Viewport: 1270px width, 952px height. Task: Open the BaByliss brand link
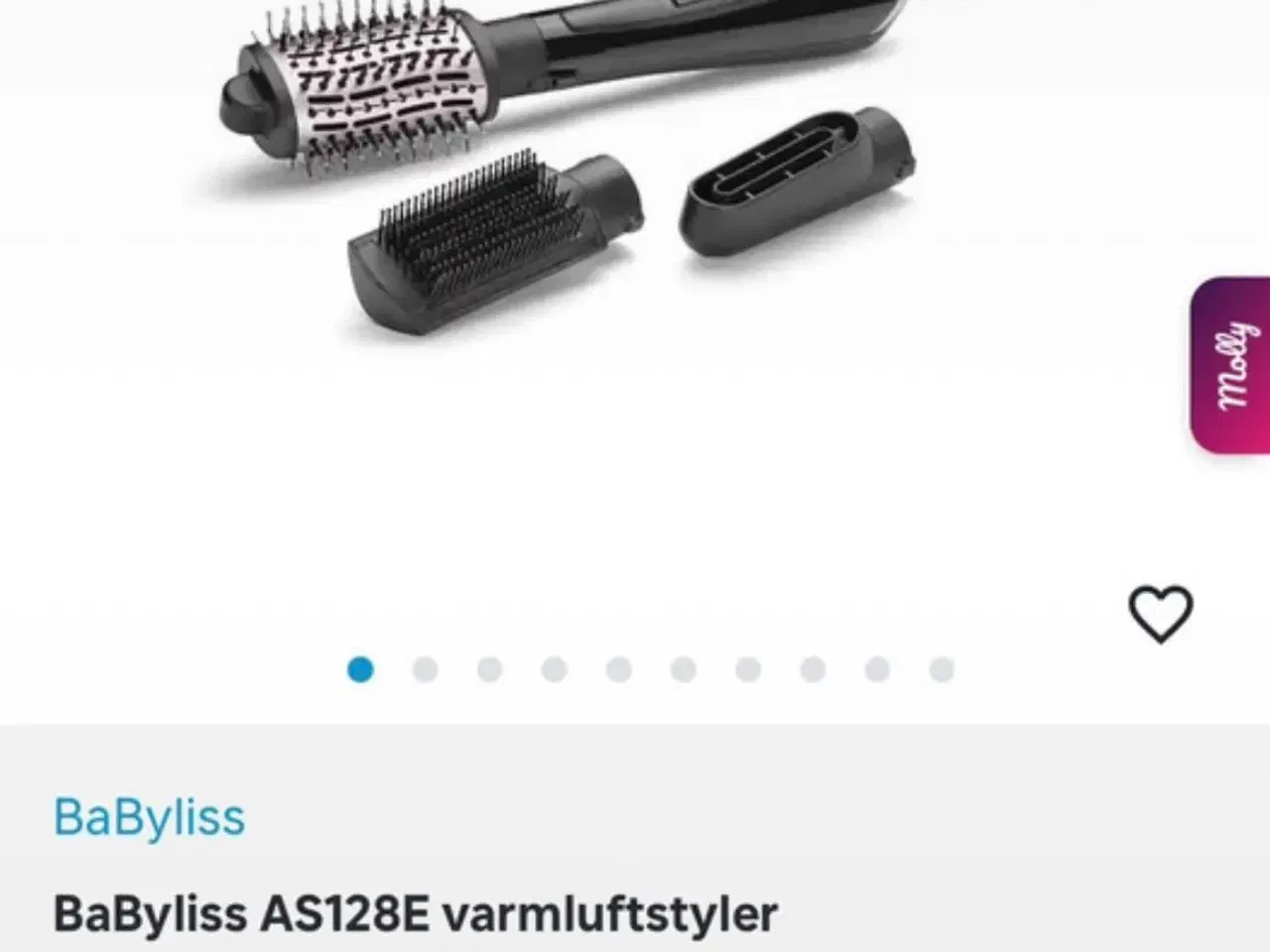[x=149, y=818]
